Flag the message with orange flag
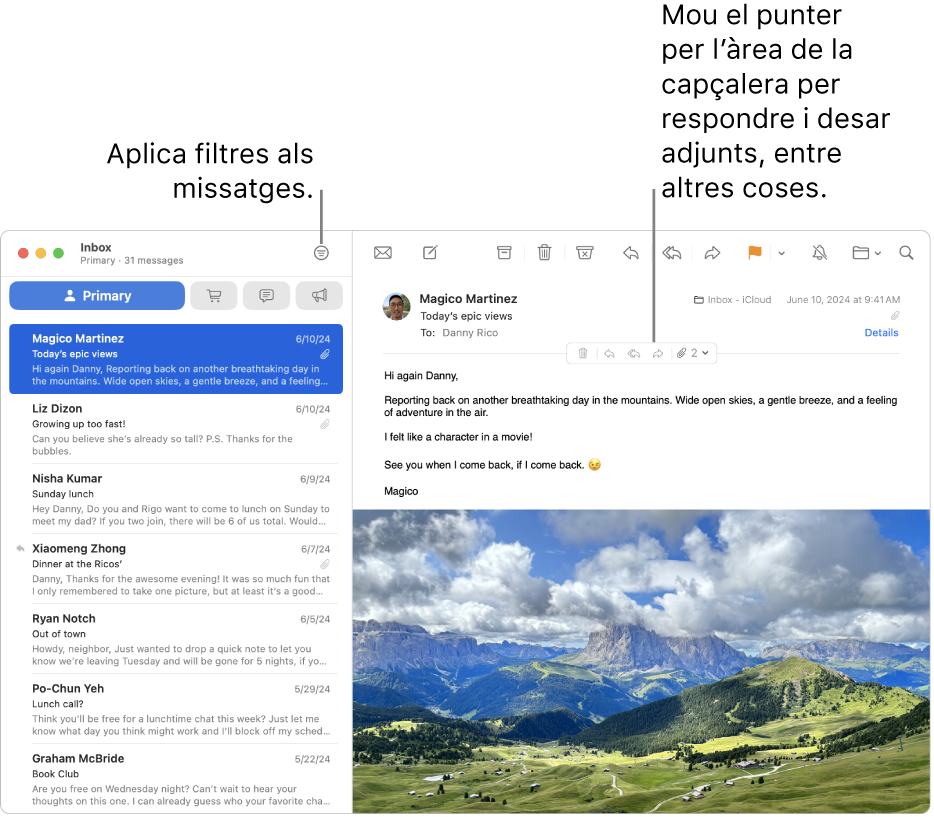934x817 pixels. [x=755, y=253]
